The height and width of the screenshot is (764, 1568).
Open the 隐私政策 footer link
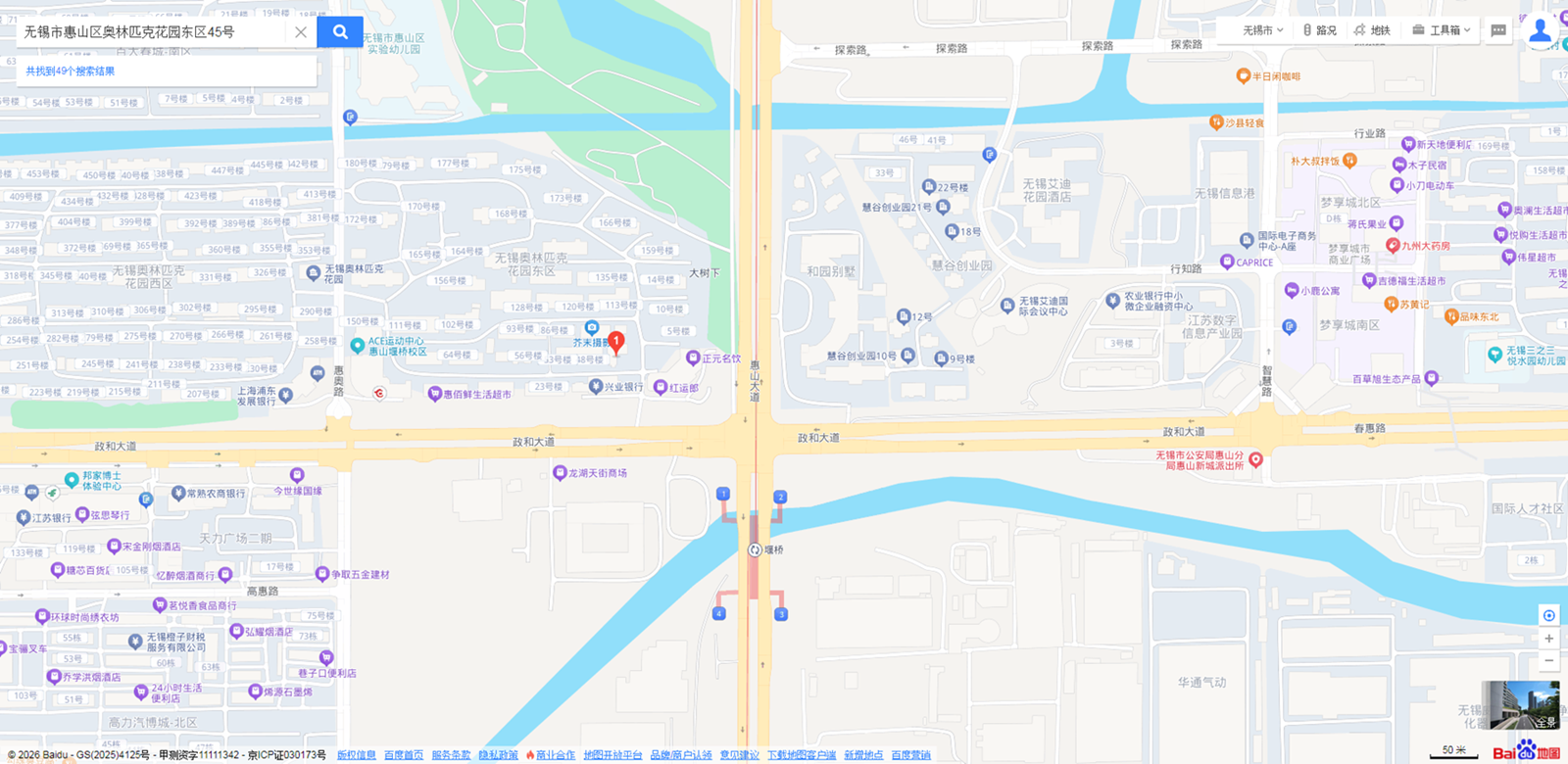[498, 755]
